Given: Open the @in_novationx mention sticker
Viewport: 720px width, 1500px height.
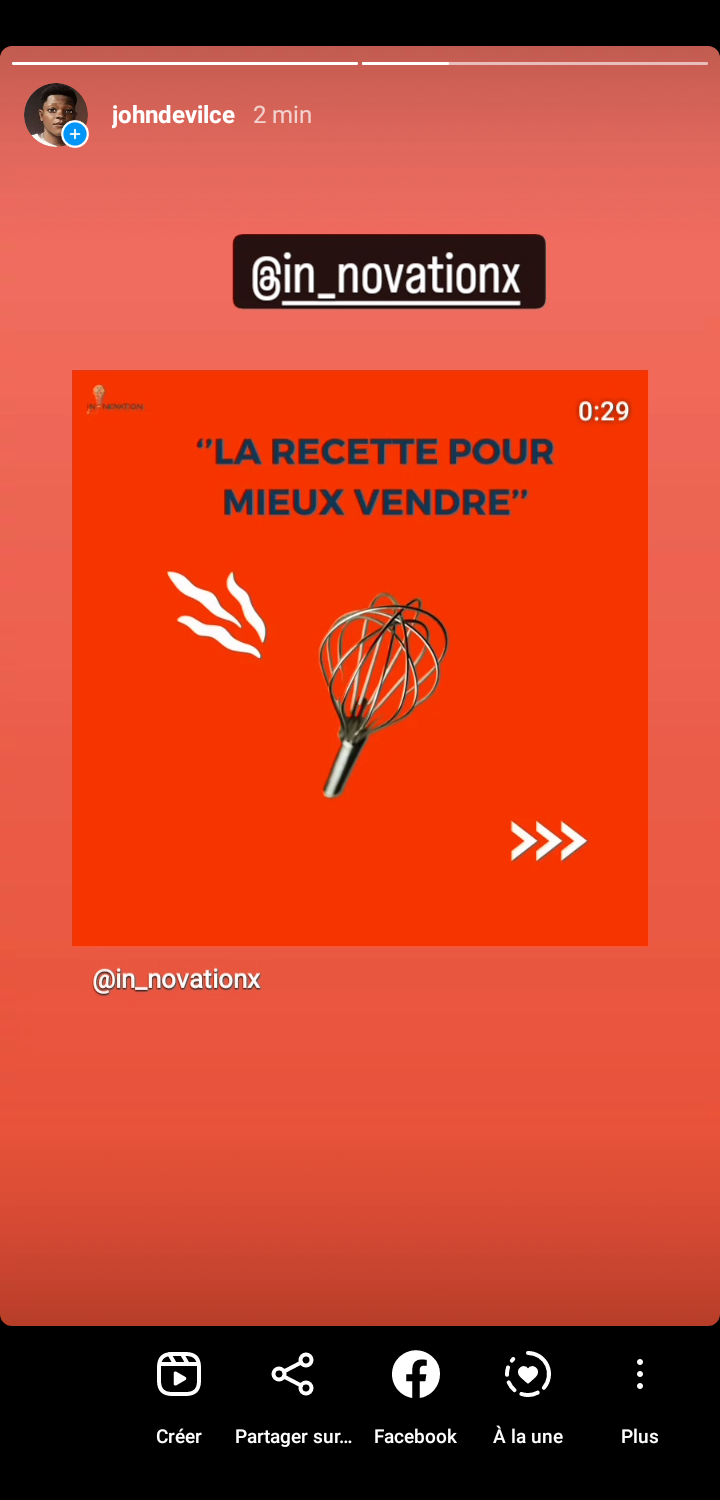Looking at the screenshot, I should [389, 272].
